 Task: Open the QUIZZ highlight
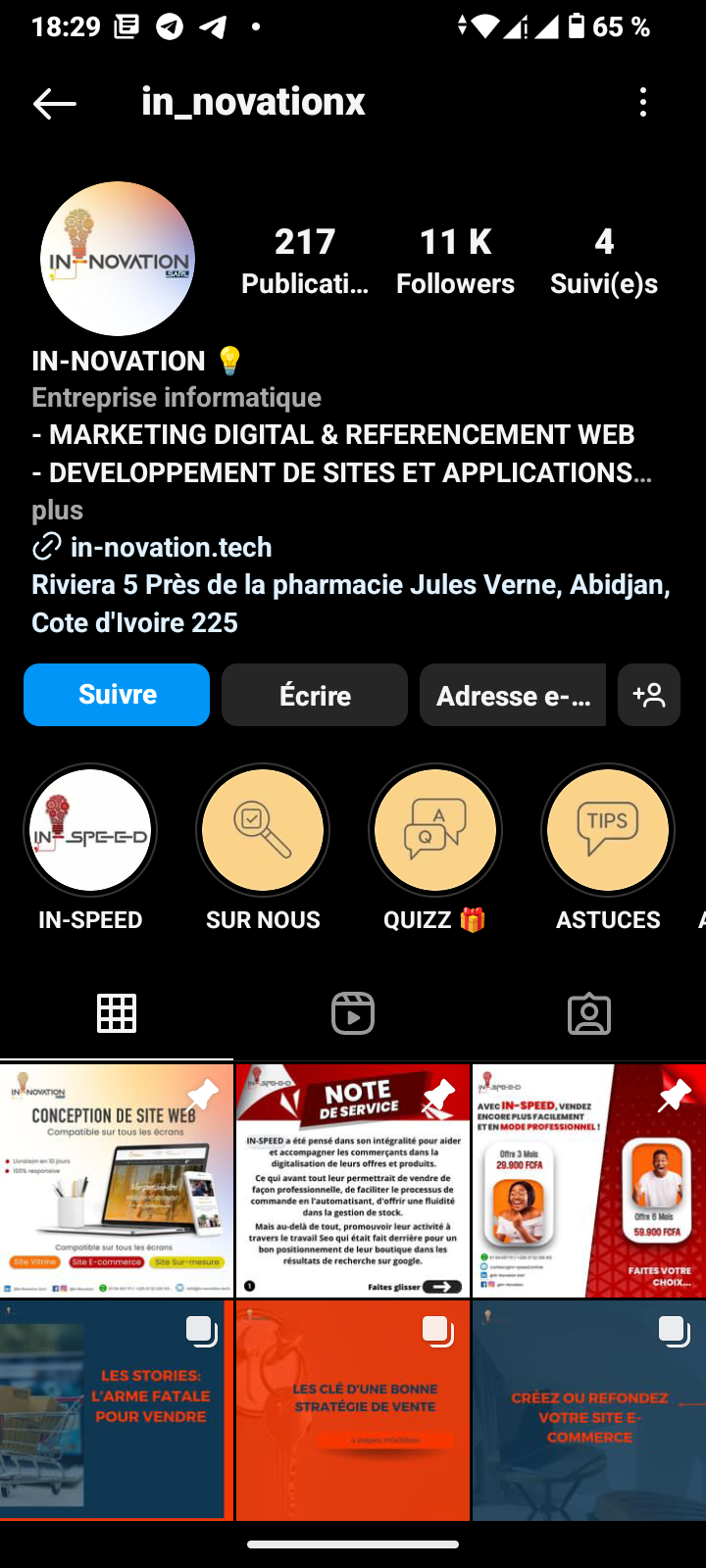[435, 831]
